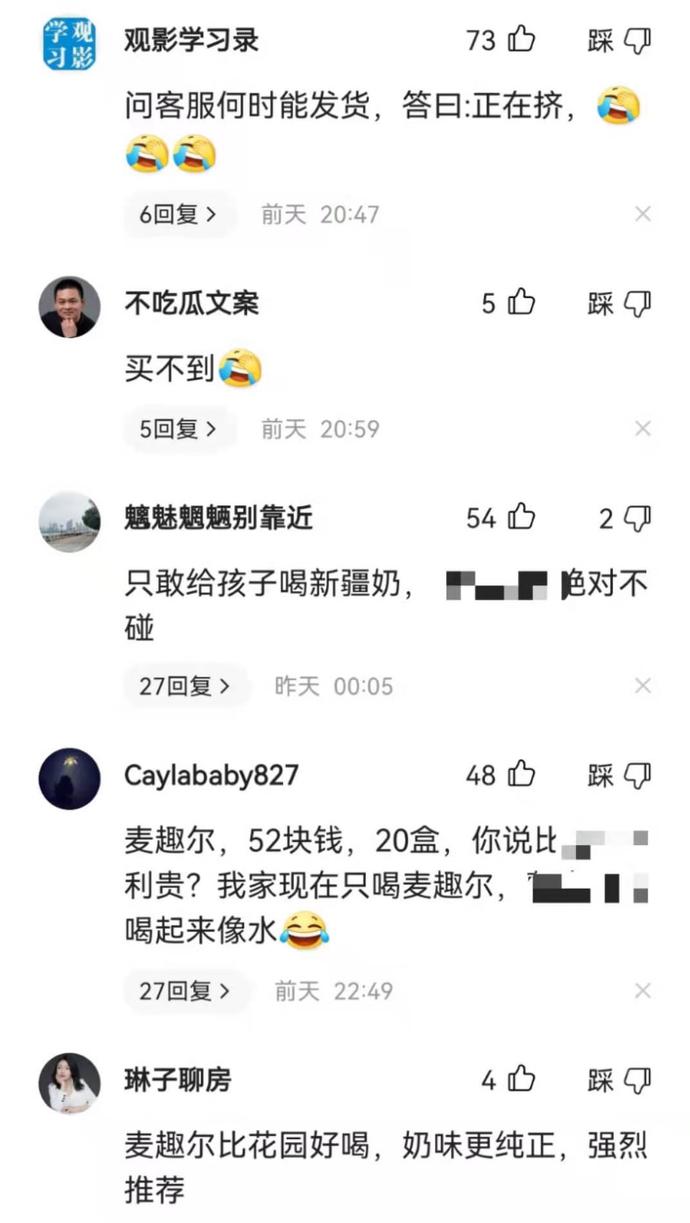Open 琳子聊房's profile avatar
This screenshot has height=1223, width=690.
point(69,1083)
